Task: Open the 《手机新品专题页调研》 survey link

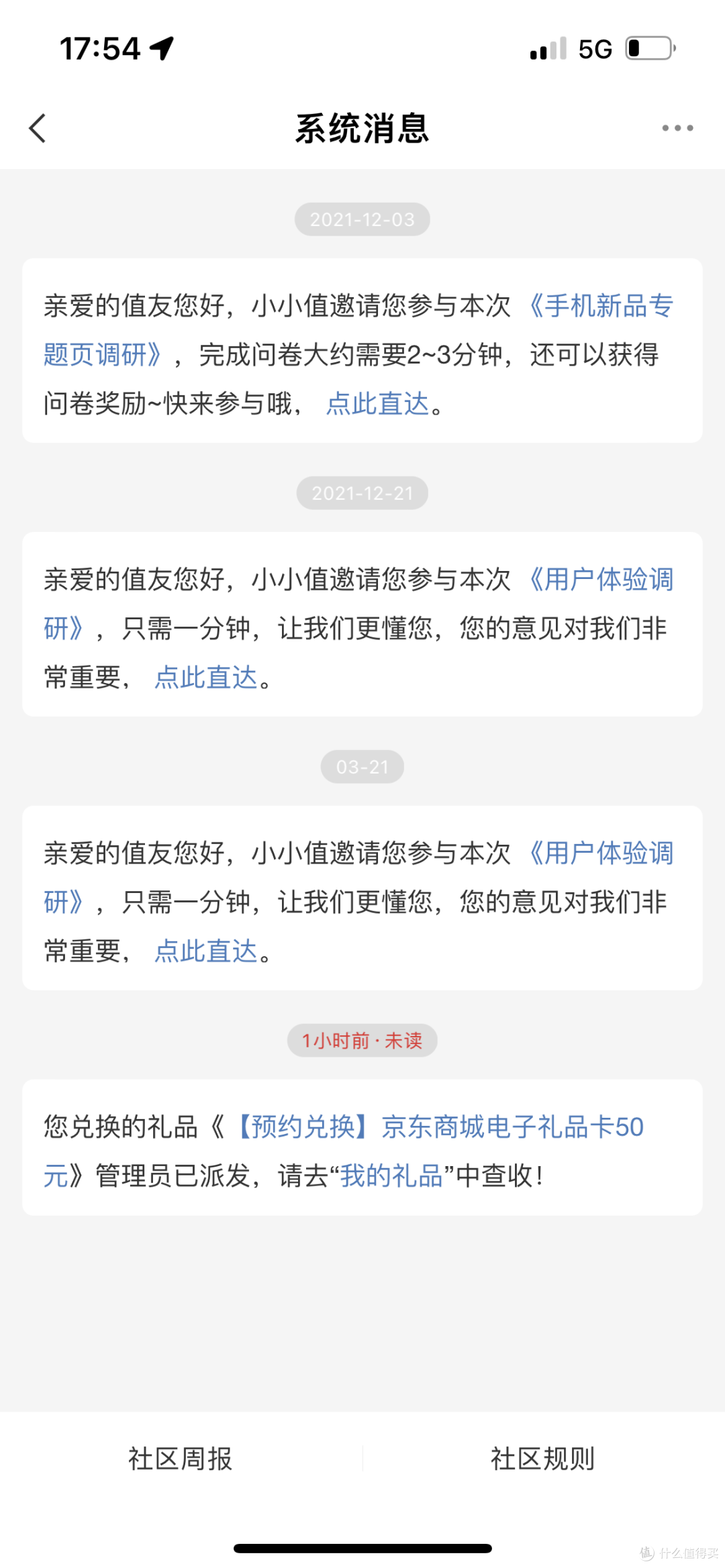Action: click(x=601, y=306)
